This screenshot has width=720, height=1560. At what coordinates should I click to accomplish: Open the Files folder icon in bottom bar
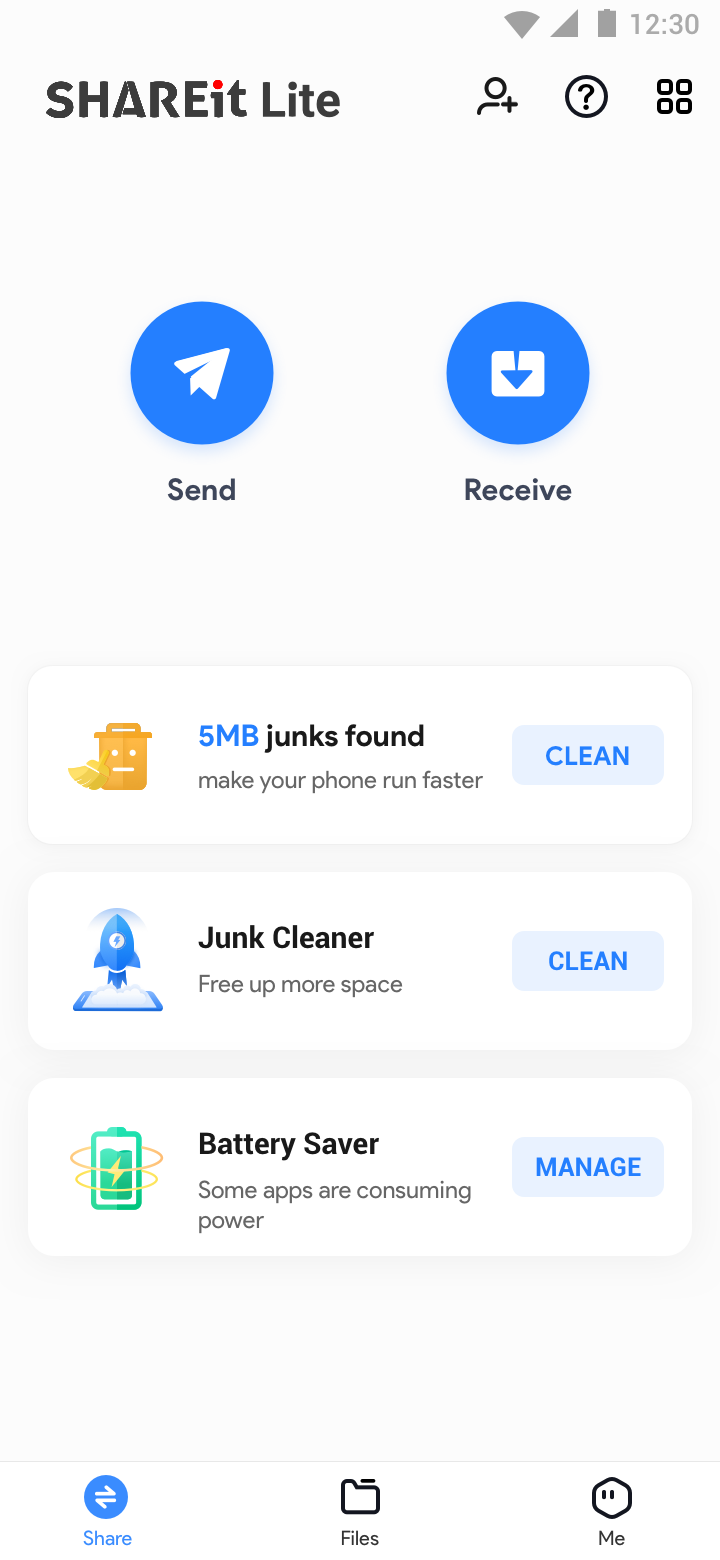(360, 1497)
